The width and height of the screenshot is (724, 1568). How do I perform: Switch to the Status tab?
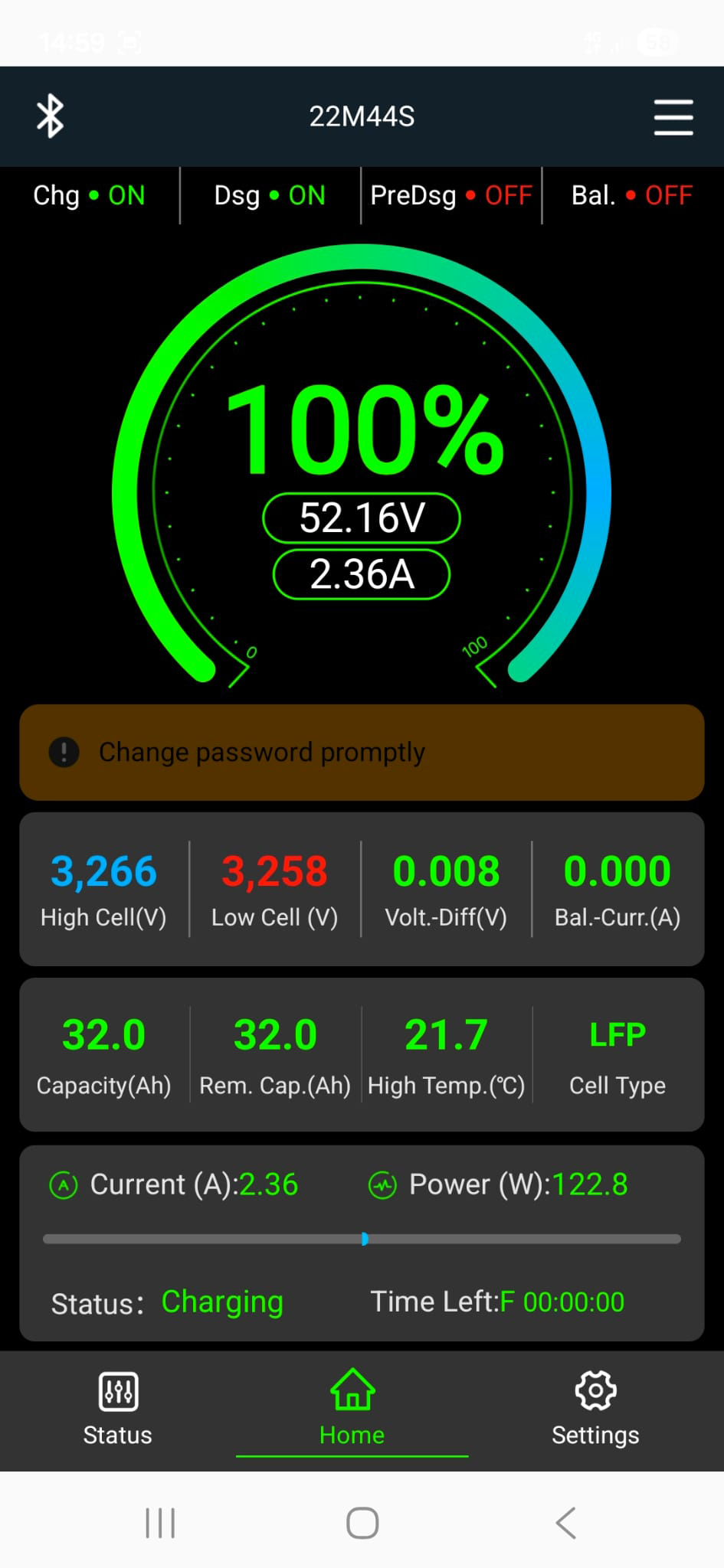click(118, 1409)
